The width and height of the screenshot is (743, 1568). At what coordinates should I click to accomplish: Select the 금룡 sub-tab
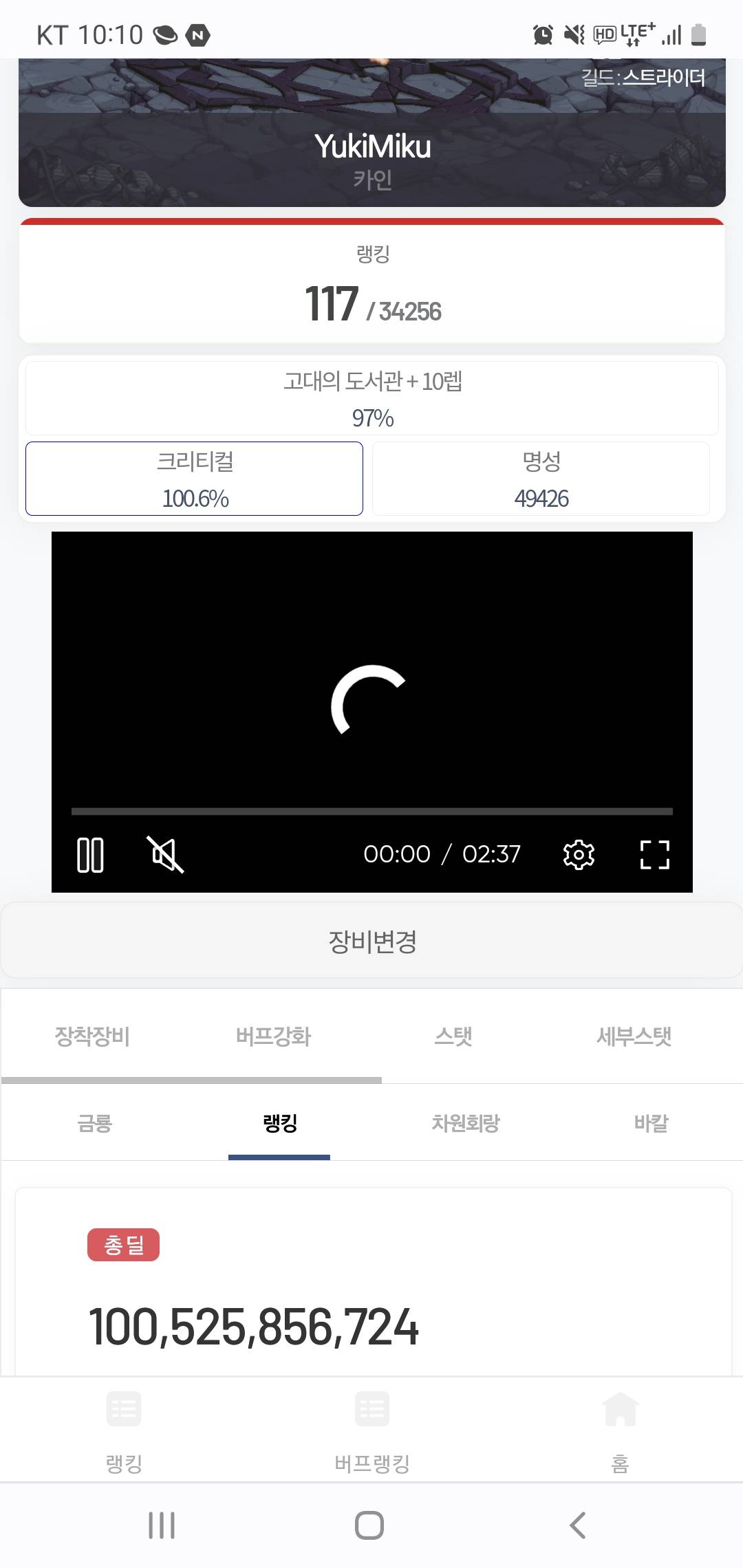(94, 1123)
